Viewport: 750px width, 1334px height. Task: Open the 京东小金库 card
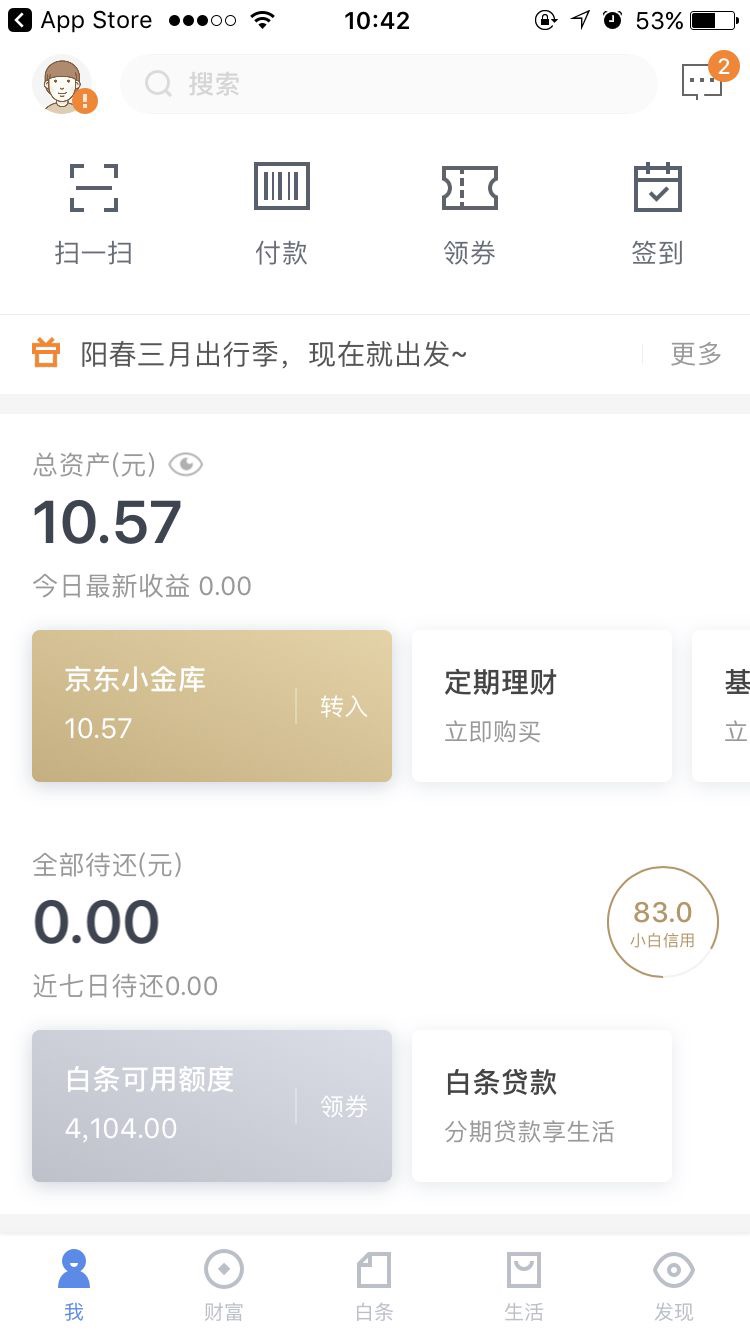(212, 706)
